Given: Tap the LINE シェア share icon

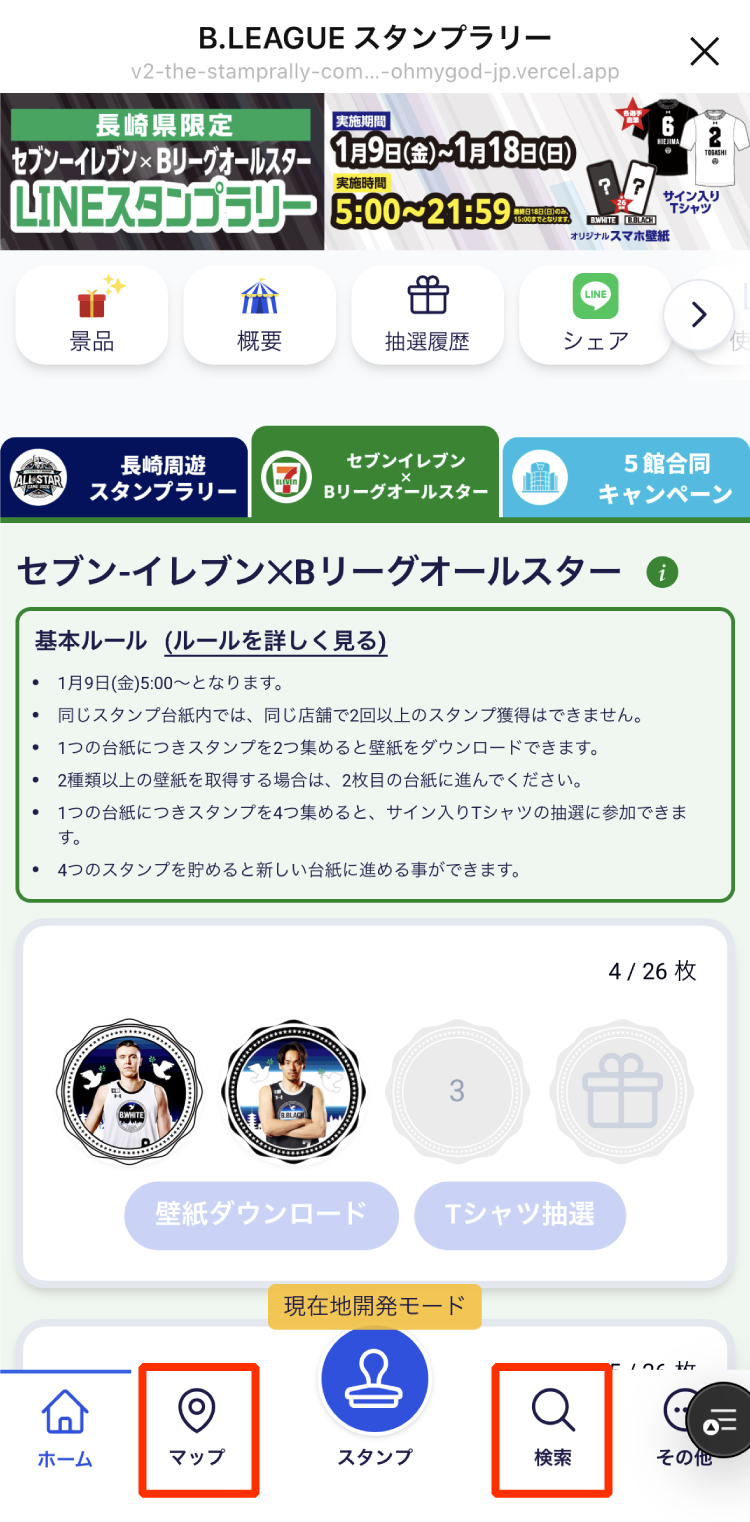Looking at the screenshot, I should pos(595,316).
